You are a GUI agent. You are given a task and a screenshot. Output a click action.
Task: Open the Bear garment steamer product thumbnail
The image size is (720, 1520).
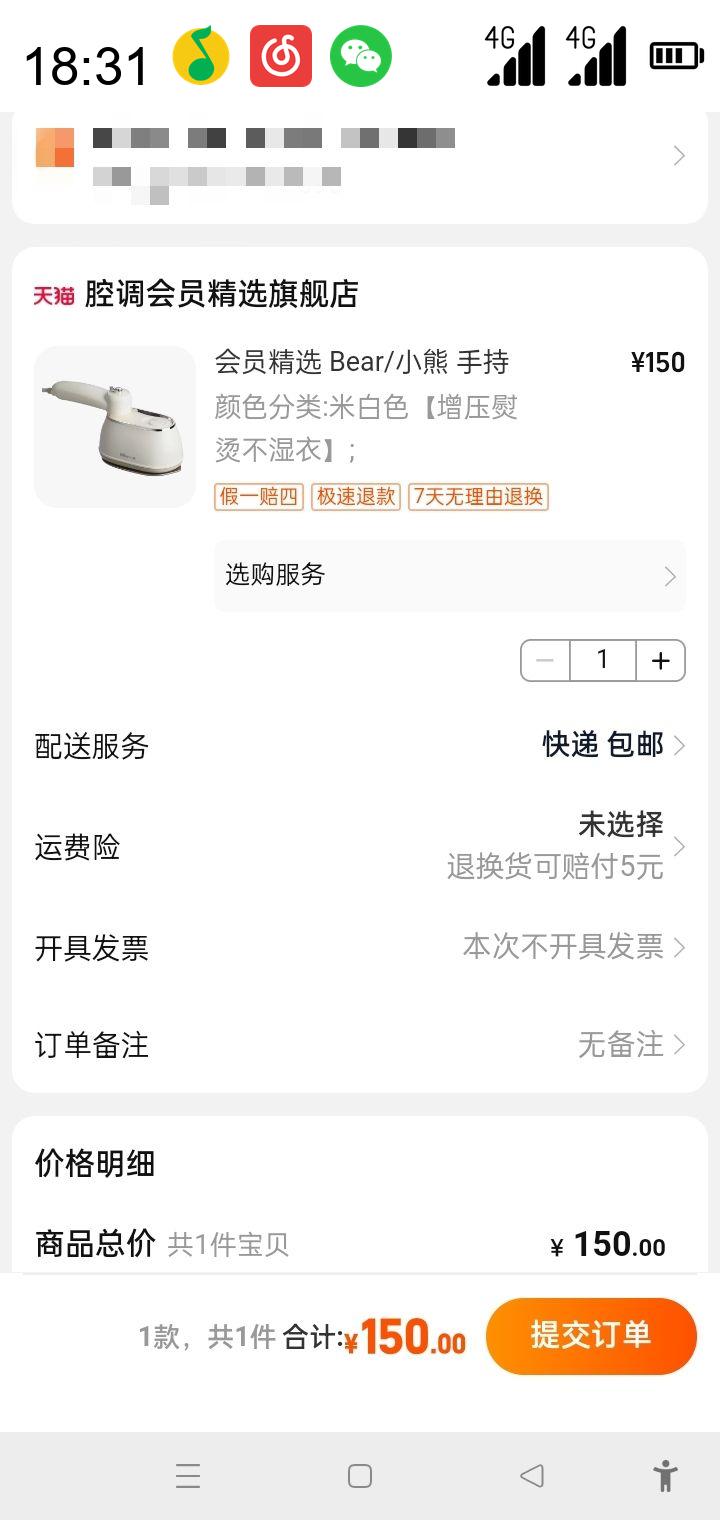(115, 427)
